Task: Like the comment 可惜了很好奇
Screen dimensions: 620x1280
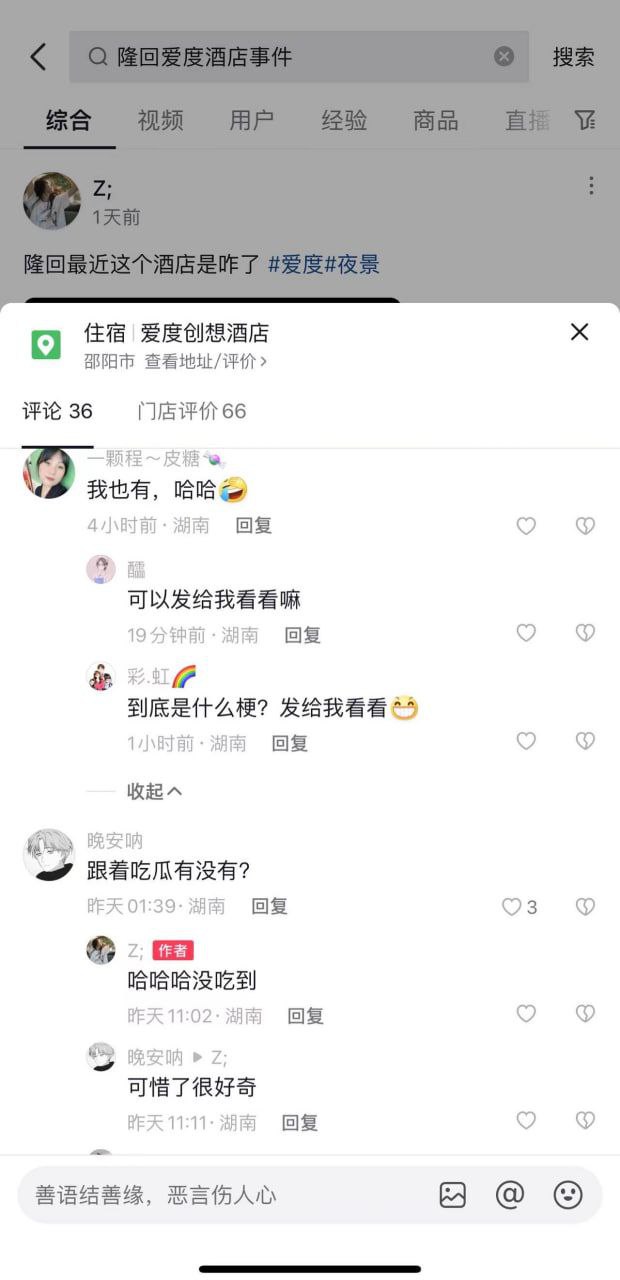Action: pyautogui.click(x=526, y=1120)
